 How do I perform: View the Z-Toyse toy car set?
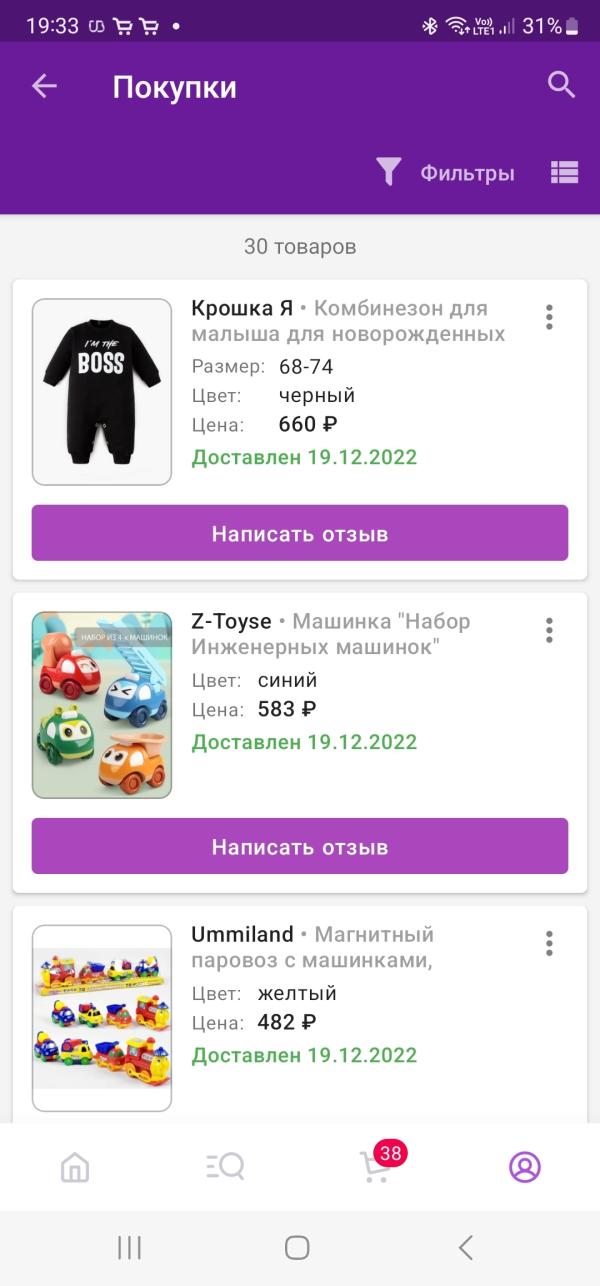(x=102, y=705)
